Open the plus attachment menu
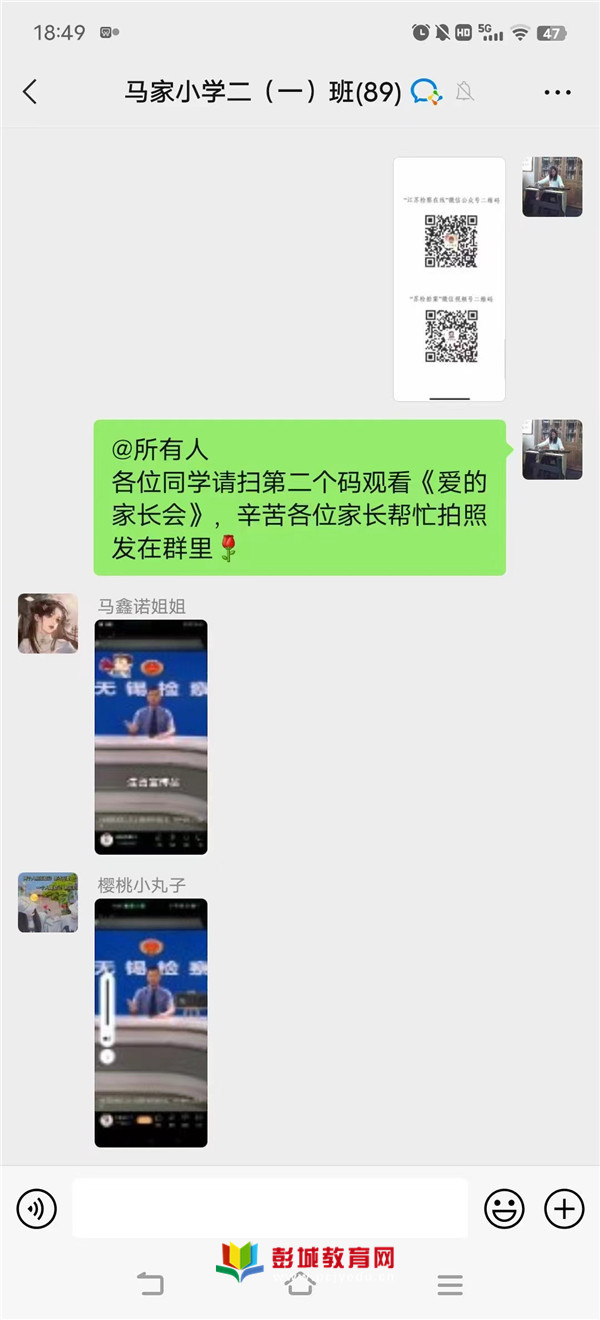 point(564,1209)
